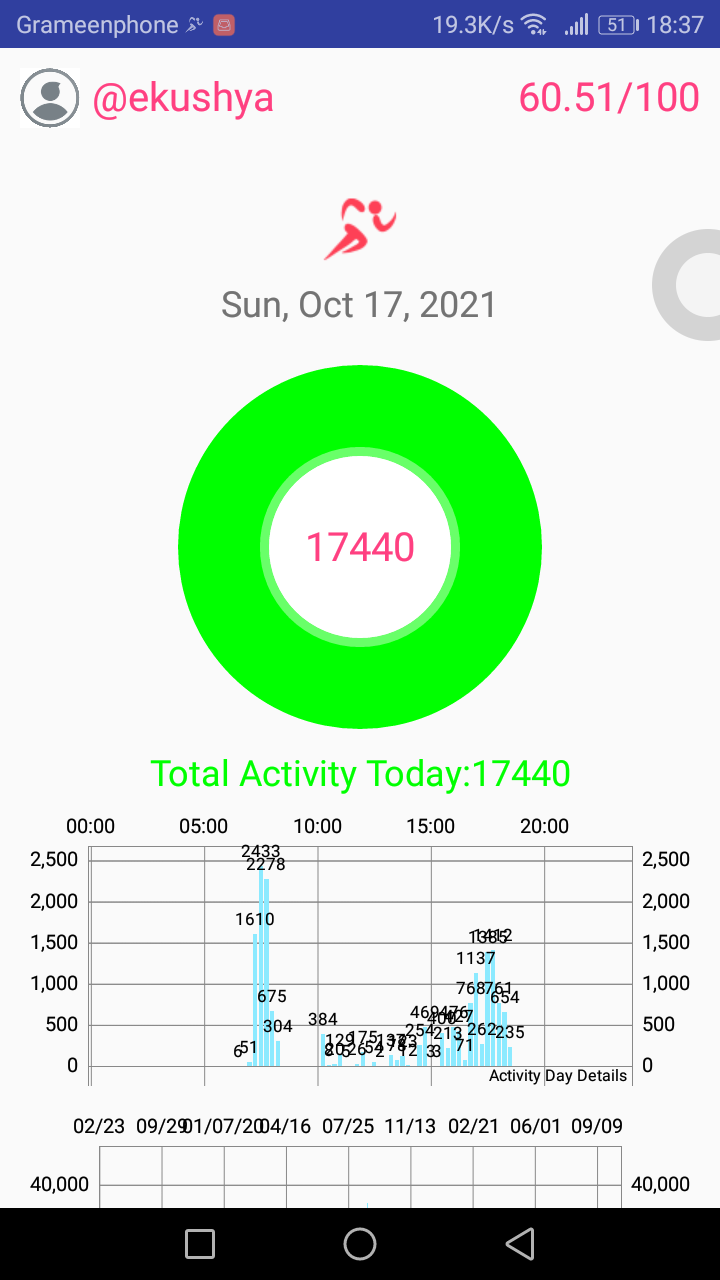Open the @ekushya username
This screenshot has height=1280, width=720.
pyautogui.click(x=183, y=98)
